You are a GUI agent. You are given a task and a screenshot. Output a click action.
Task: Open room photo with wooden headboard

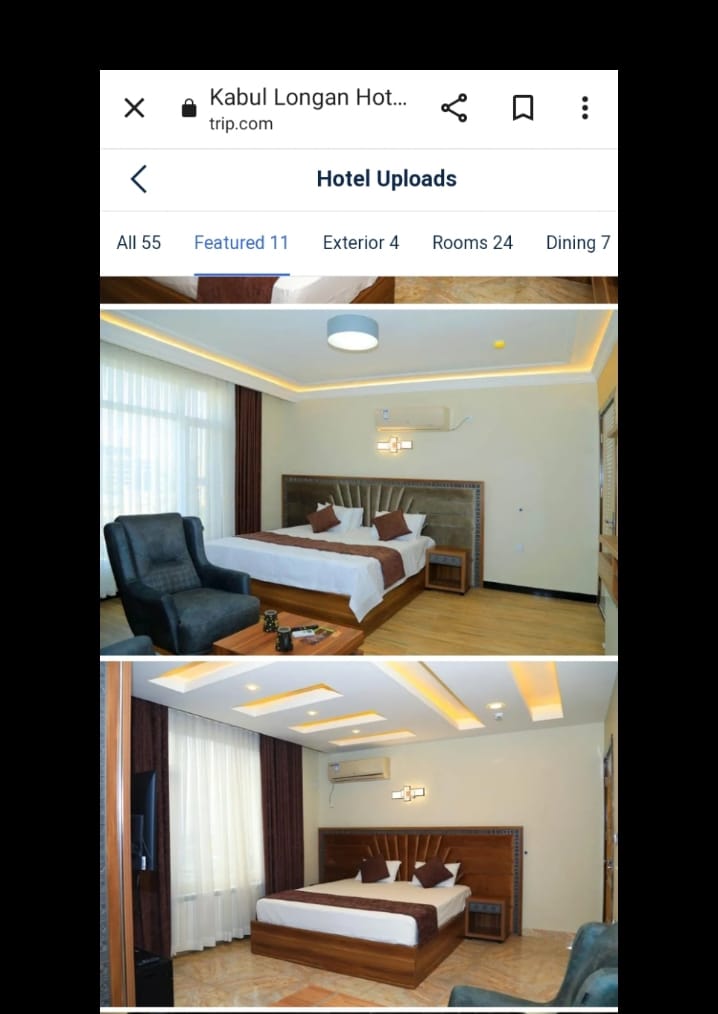[358, 833]
